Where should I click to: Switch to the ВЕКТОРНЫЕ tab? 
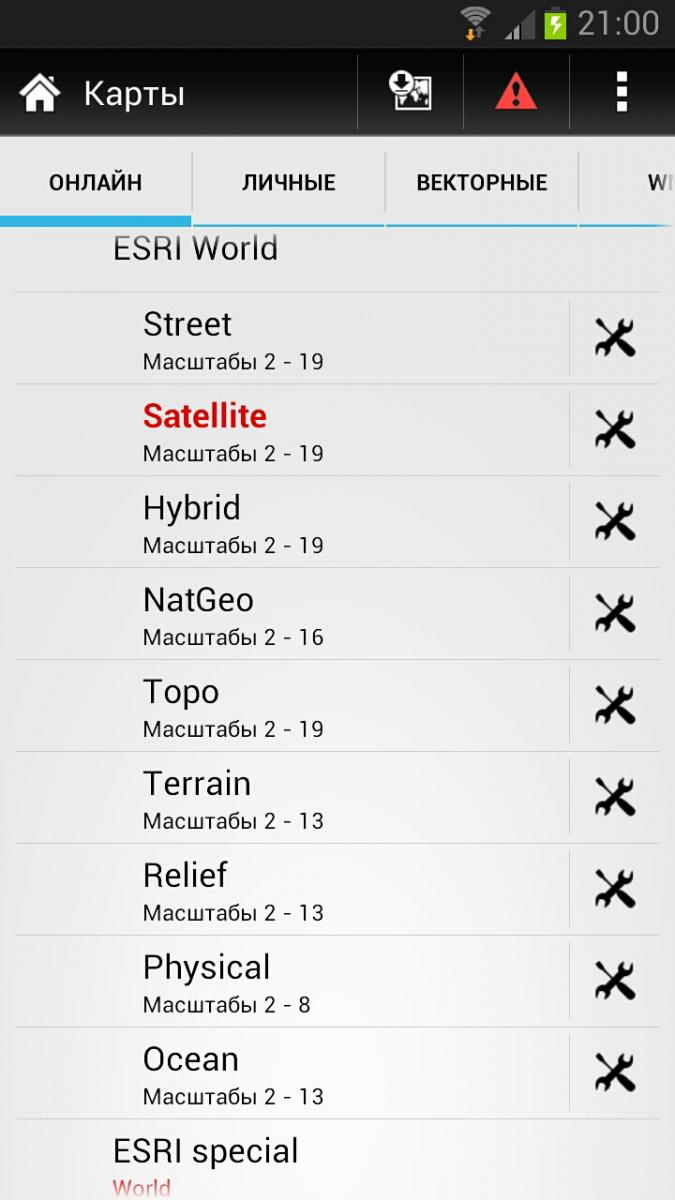(482, 183)
